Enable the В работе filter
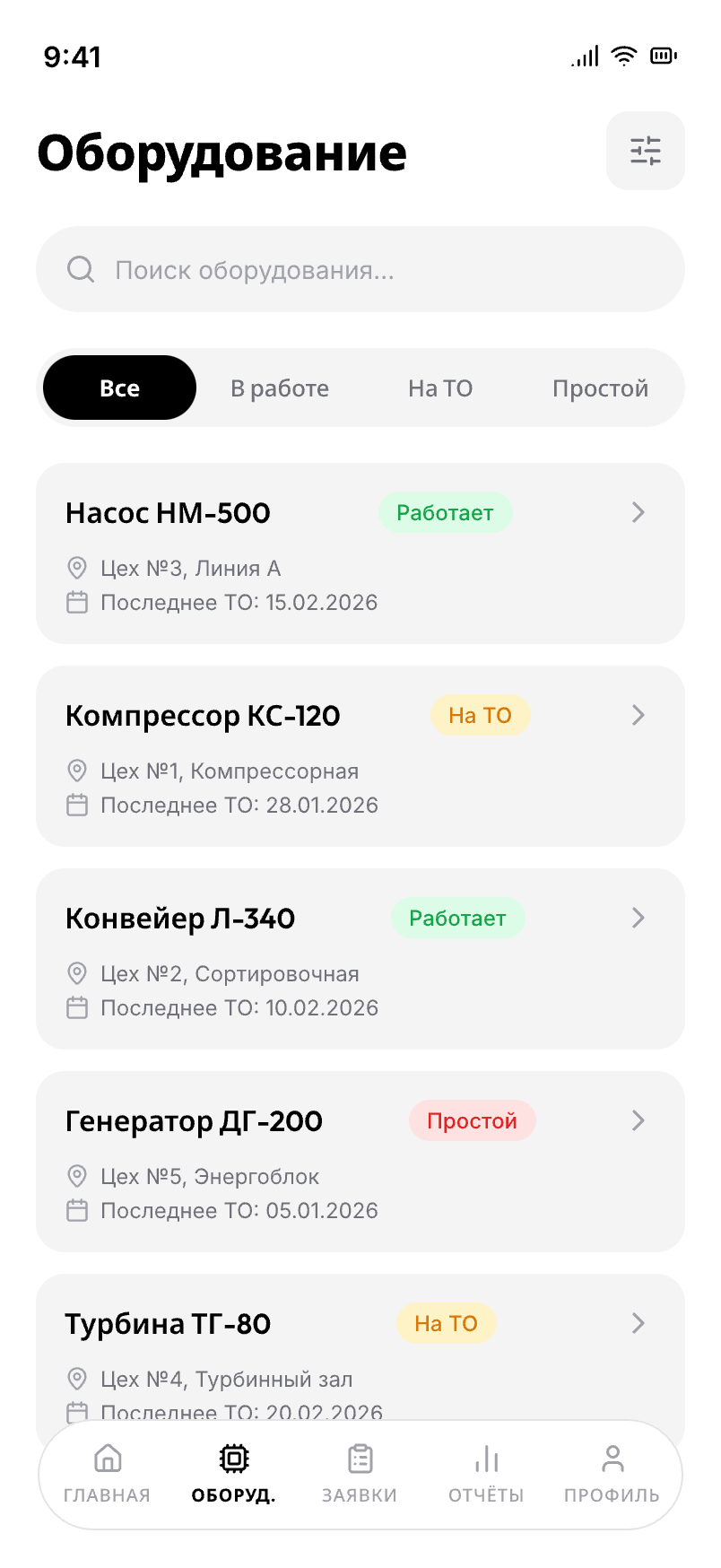 coord(280,388)
